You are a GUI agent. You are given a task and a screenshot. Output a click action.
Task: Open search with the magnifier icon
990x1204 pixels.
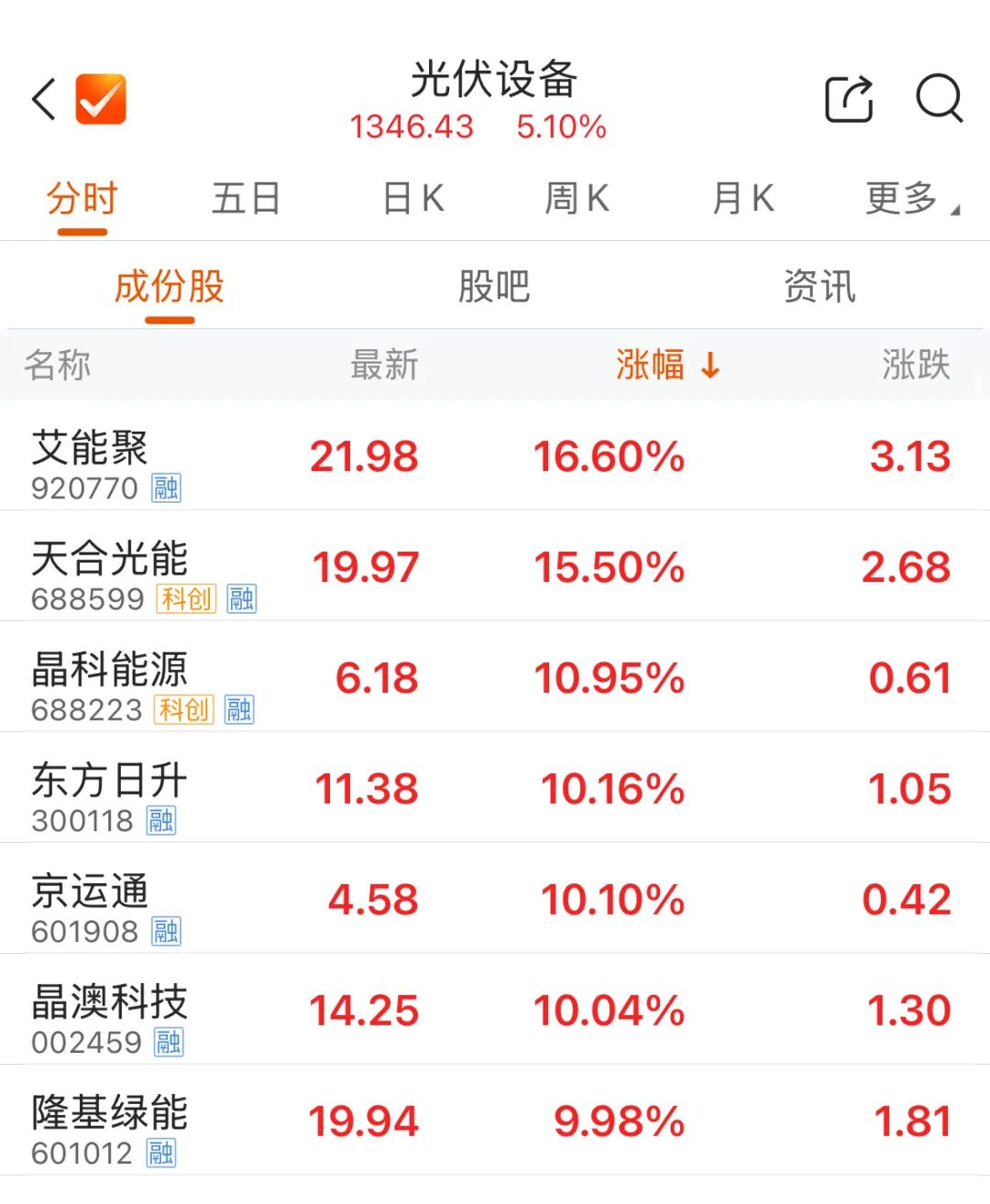[938, 98]
